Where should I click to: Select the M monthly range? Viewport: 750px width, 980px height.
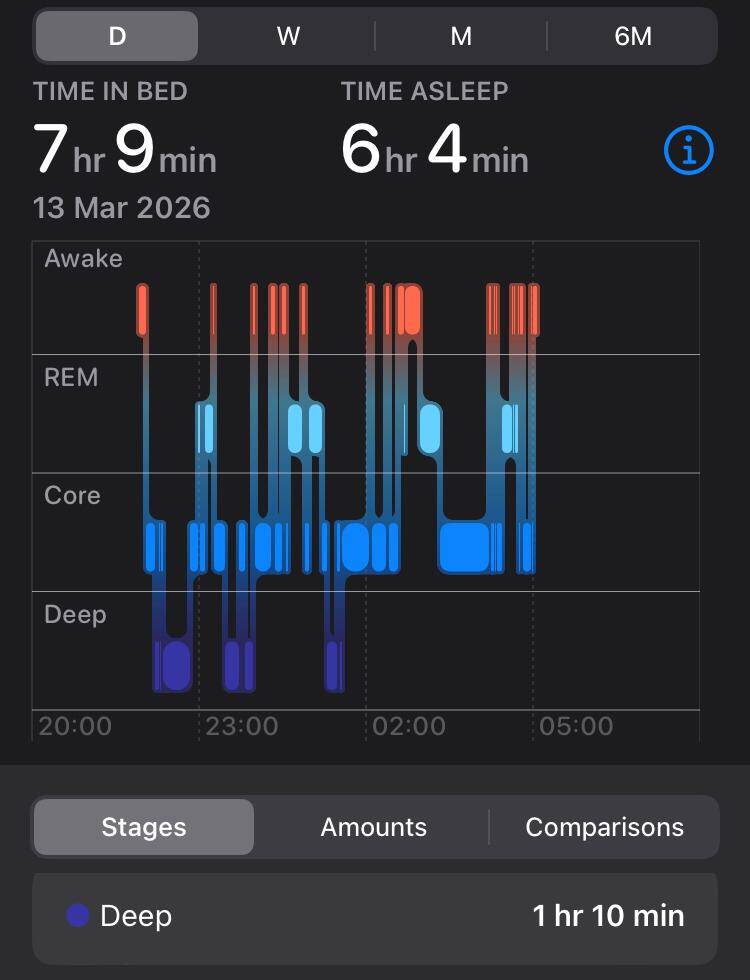point(461,36)
